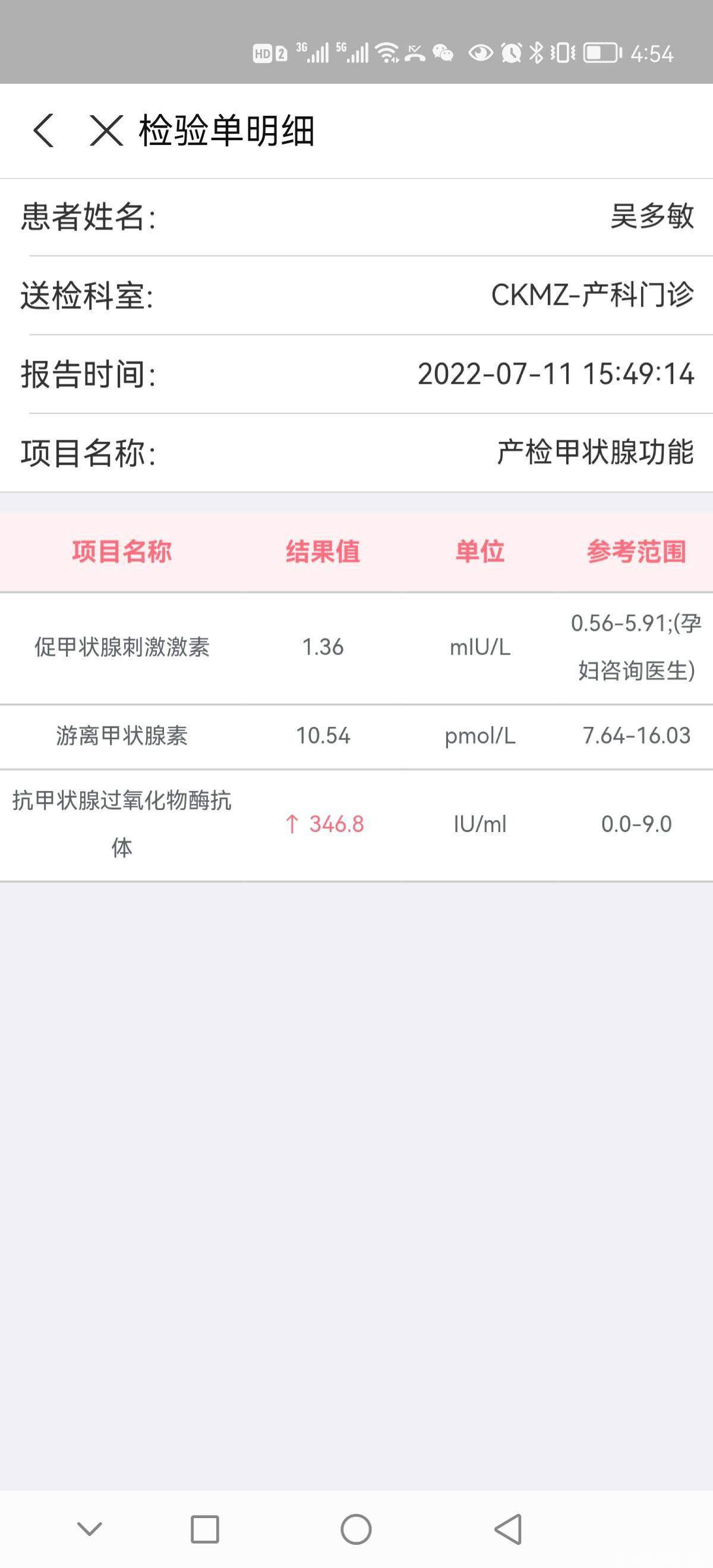Viewport: 713px width, 1568px height.
Task: Open the 产检甲状腺功能 project name entry
Action: tap(595, 450)
